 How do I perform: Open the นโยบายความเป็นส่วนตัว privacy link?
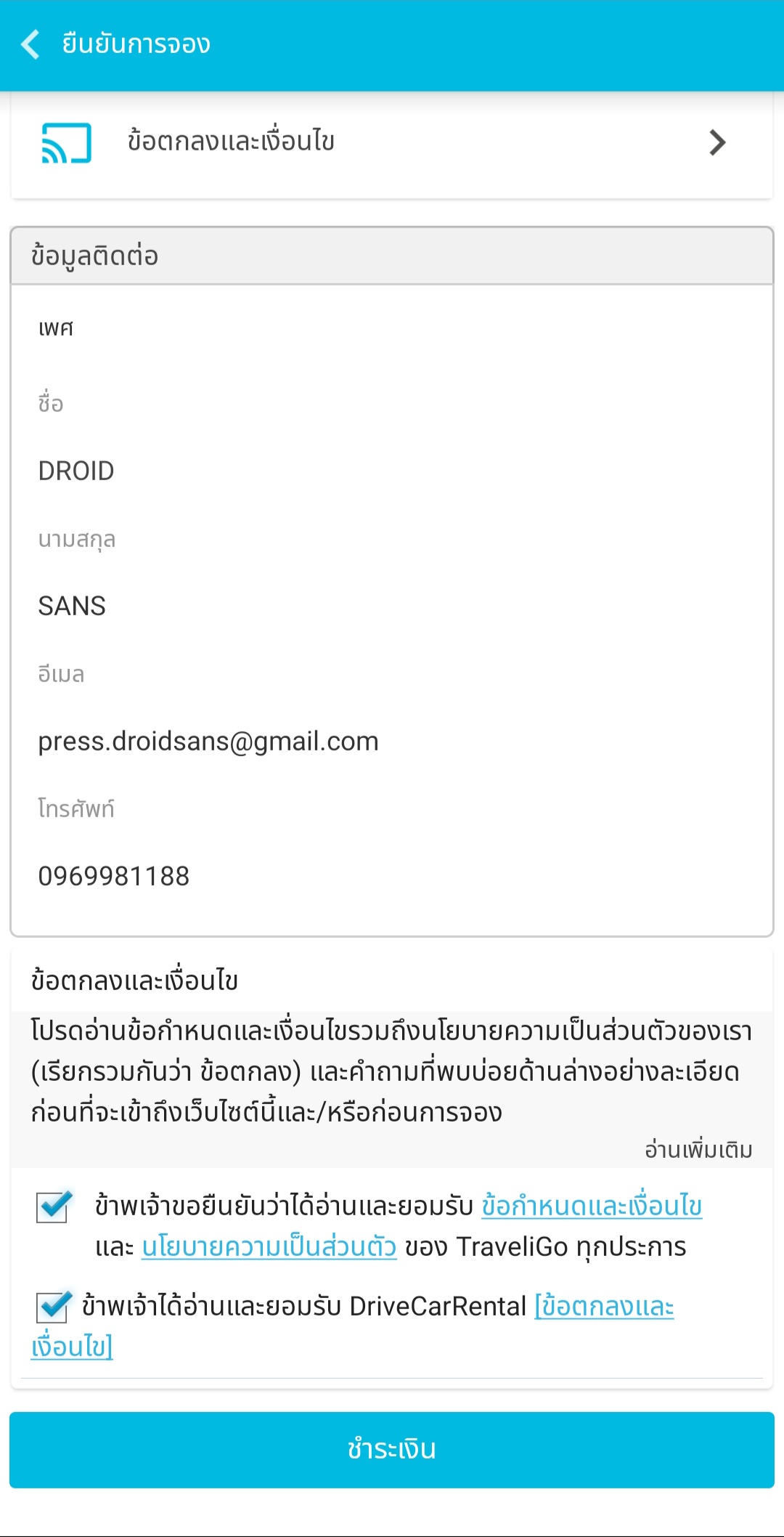tap(269, 1246)
